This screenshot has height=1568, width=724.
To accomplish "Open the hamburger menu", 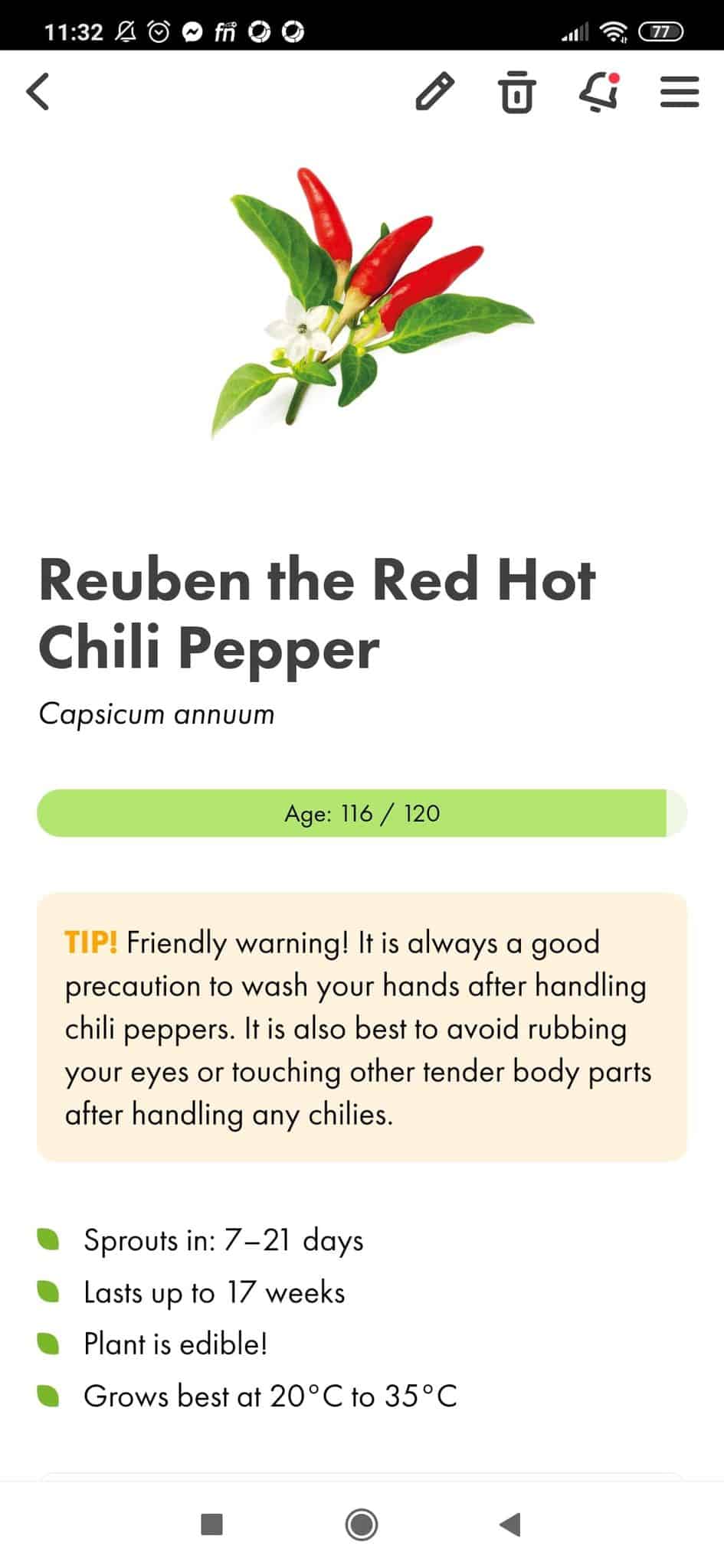I will tap(680, 92).
